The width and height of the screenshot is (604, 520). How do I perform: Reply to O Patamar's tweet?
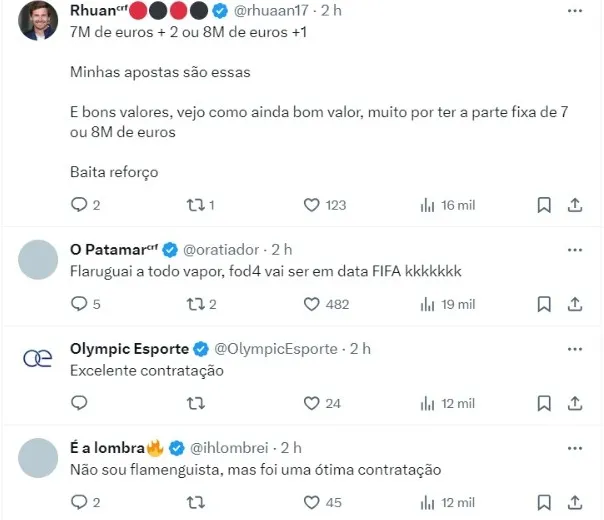point(80,304)
